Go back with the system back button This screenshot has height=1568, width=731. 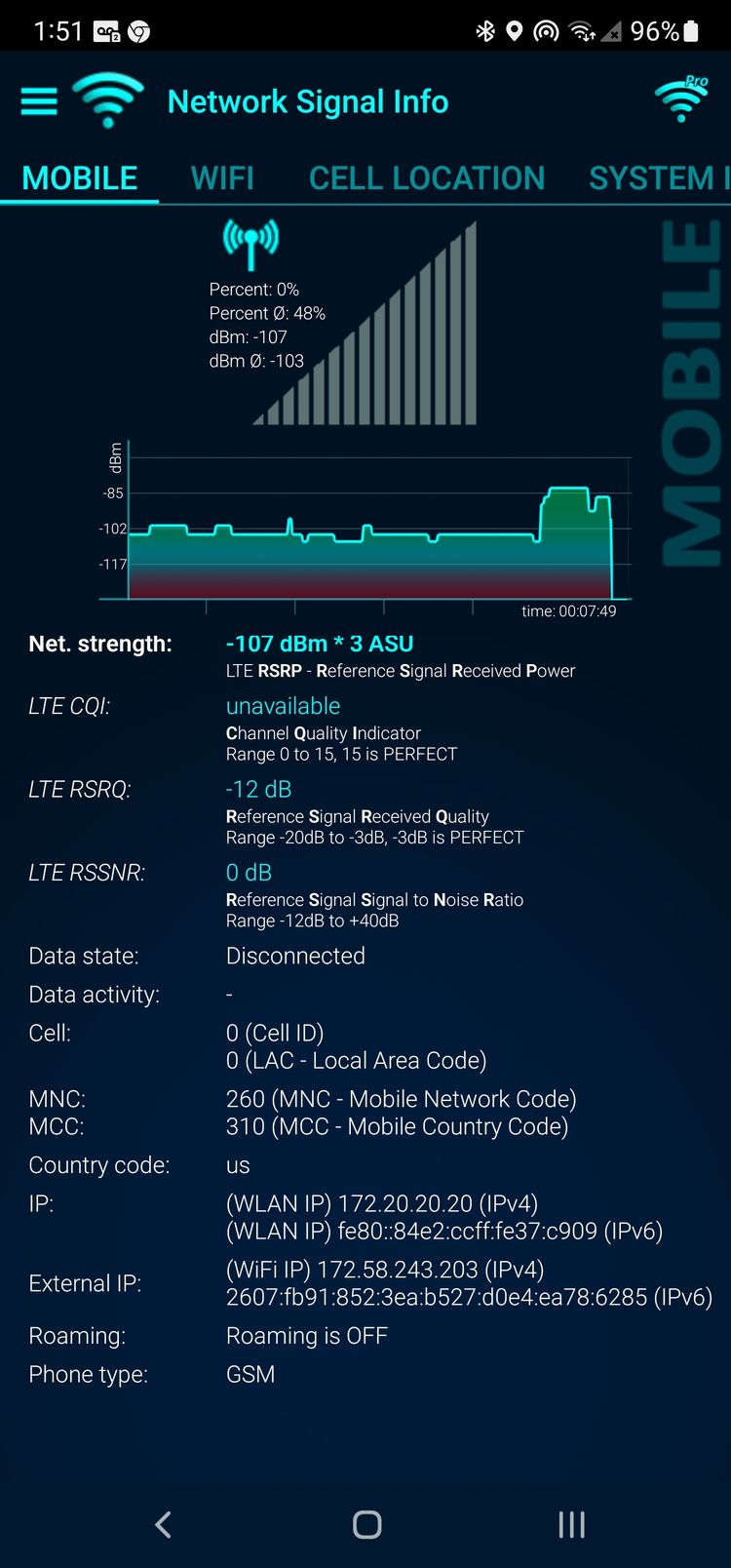point(163,1524)
